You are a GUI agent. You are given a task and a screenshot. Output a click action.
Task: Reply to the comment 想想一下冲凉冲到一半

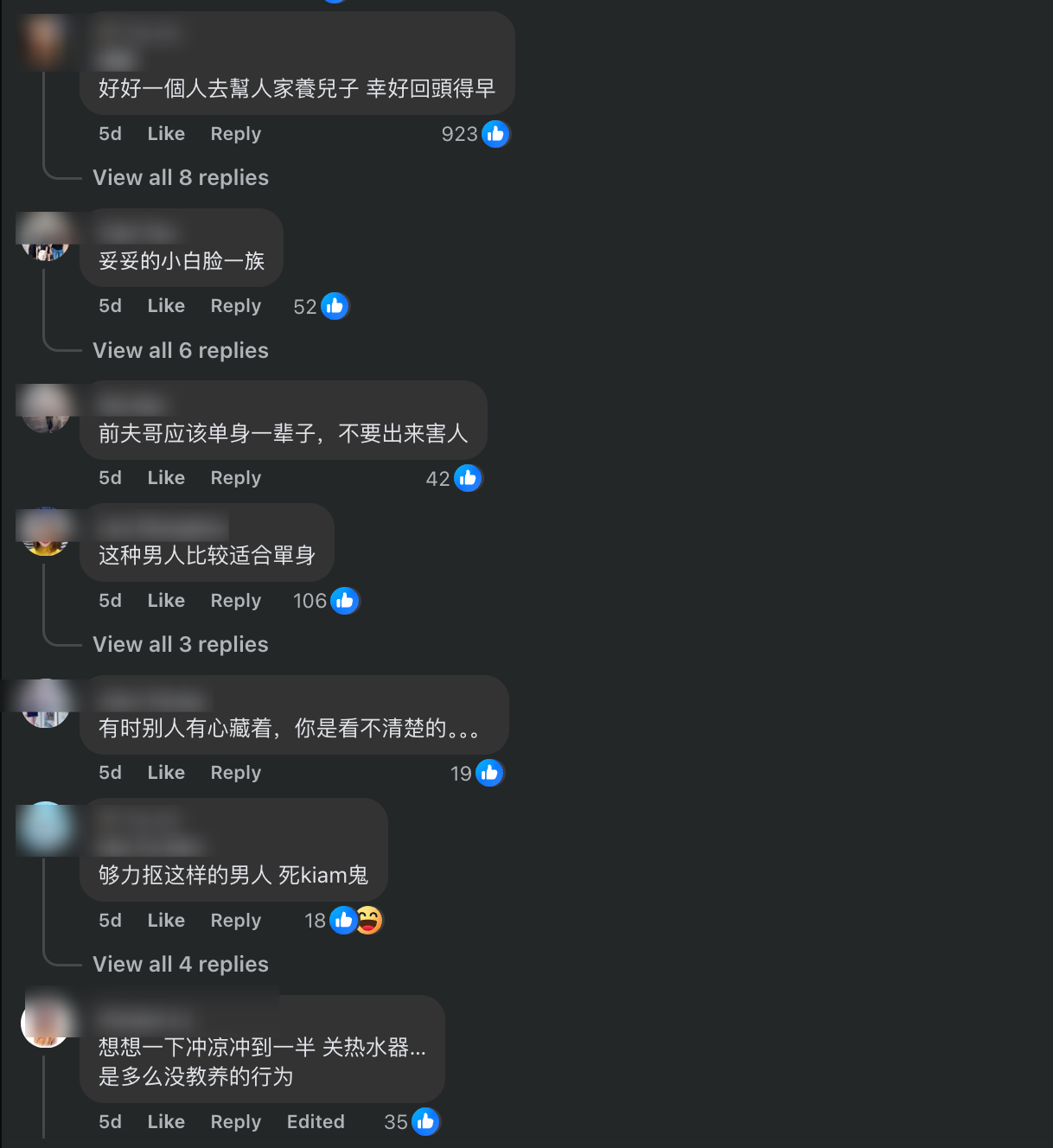pyautogui.click(x=235, y=1122)
